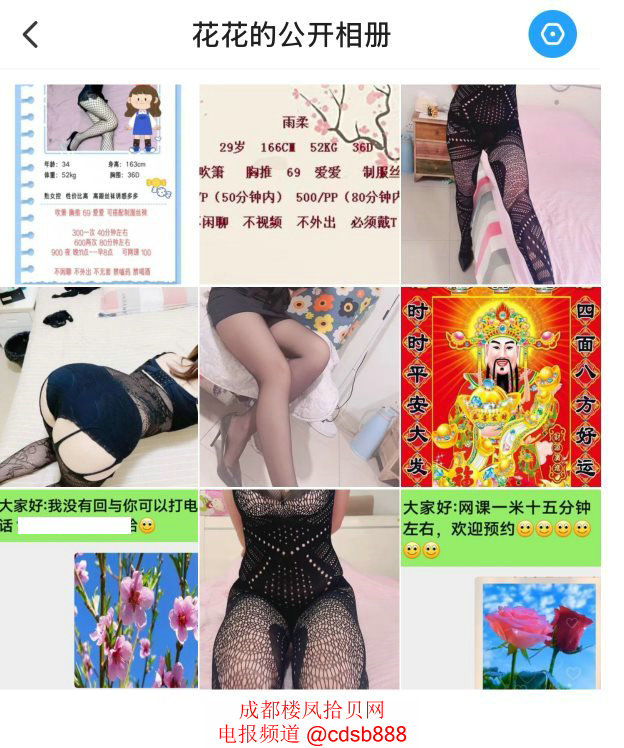Open the plum blossom text card photo
624x748 pixels.
coord(298,184)
